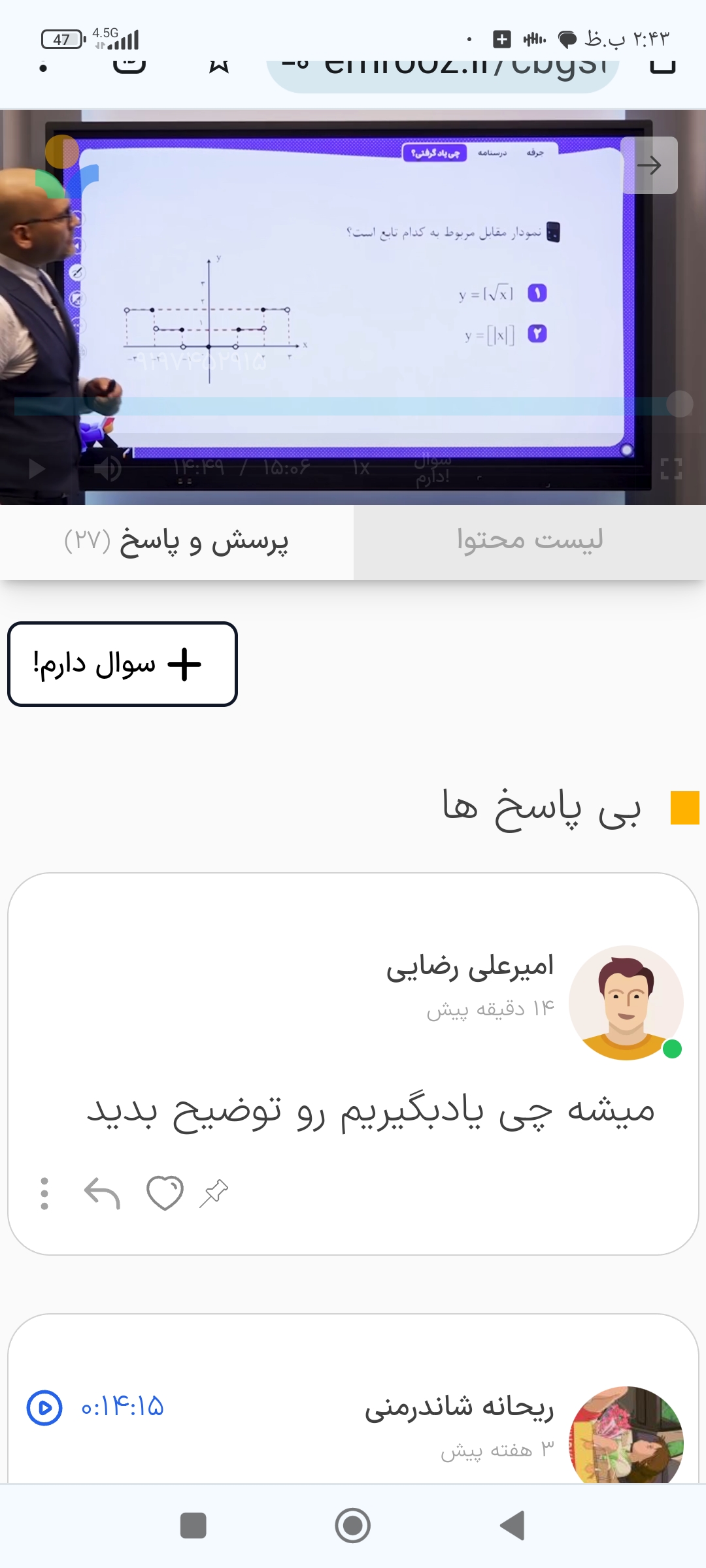
Task: Go to the home screen
Action: pyautogui.click(x=352, y=1526)
